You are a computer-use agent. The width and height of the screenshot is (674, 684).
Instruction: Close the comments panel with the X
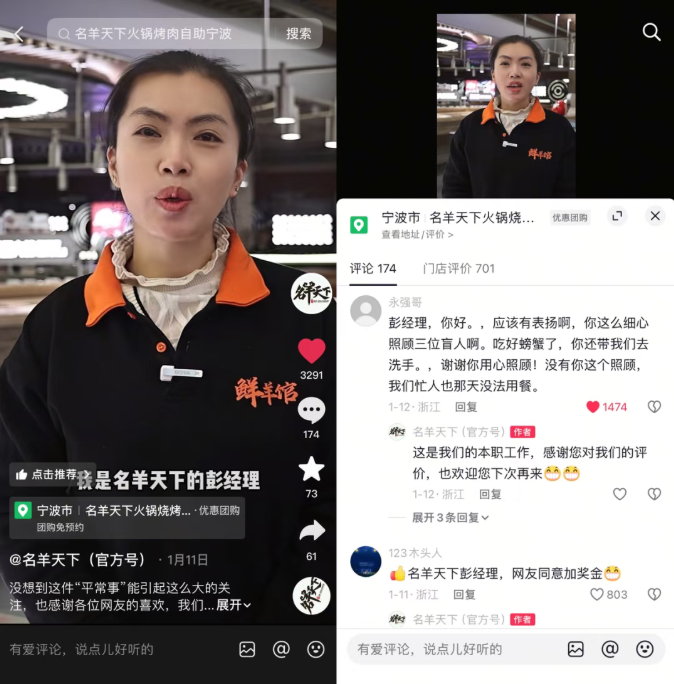(x=655, y=216)
